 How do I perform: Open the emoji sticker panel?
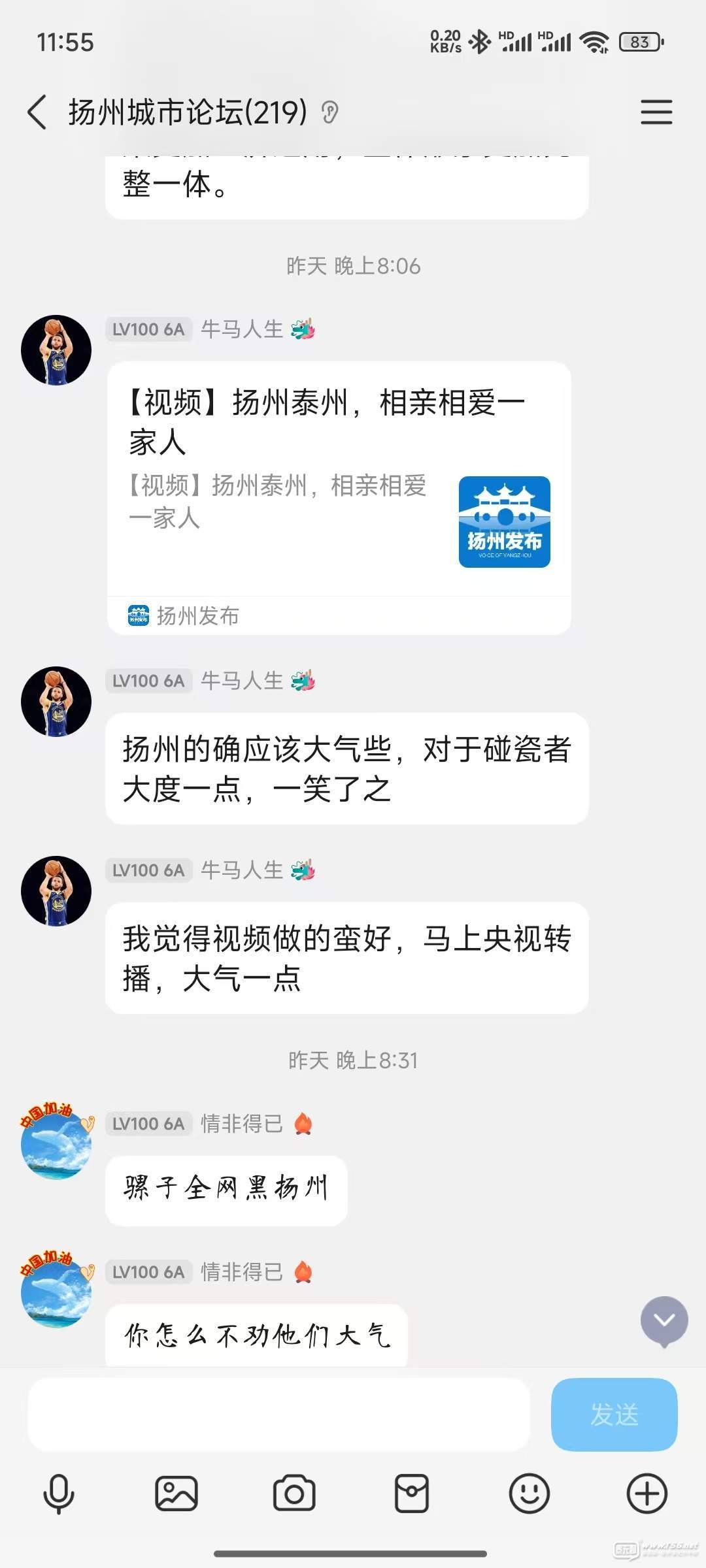pyautogui.click(x=529, y=1493)
